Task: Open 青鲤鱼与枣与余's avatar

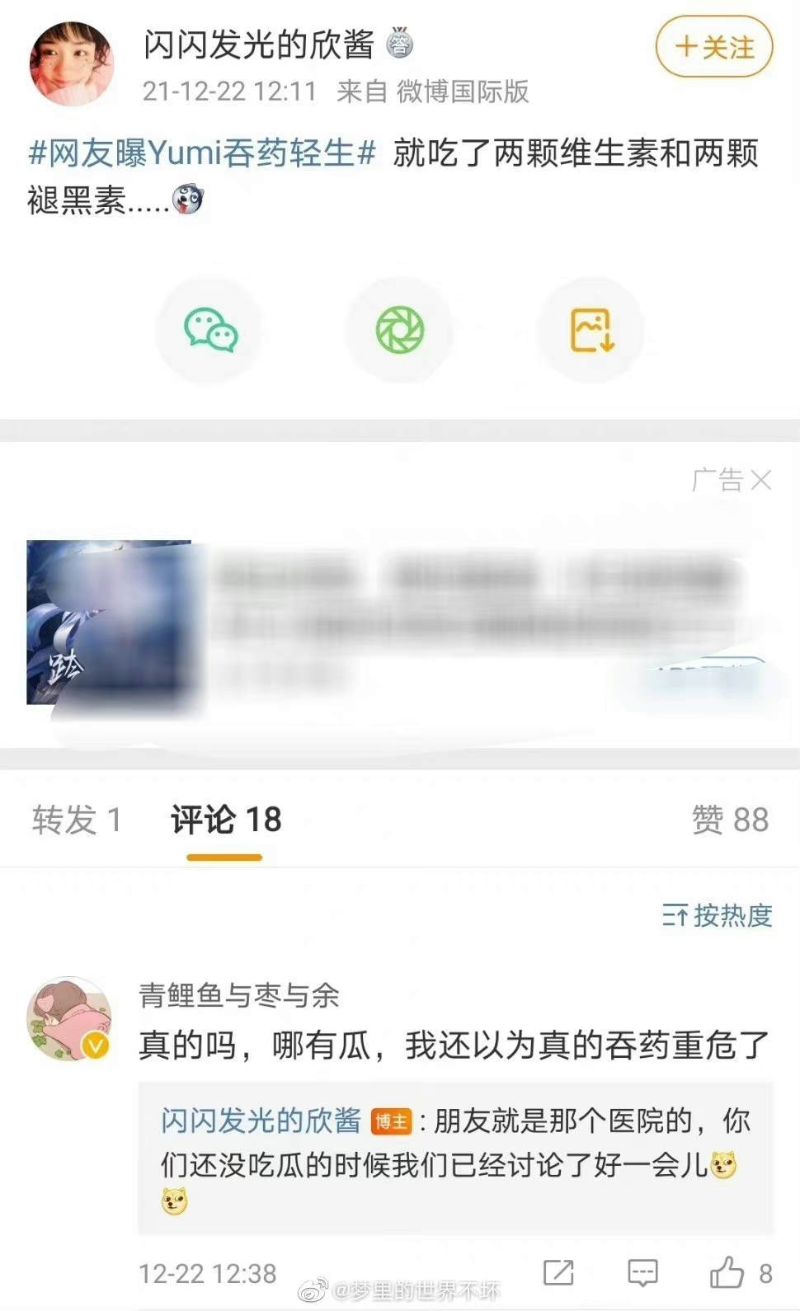Action: point(69,1020)
